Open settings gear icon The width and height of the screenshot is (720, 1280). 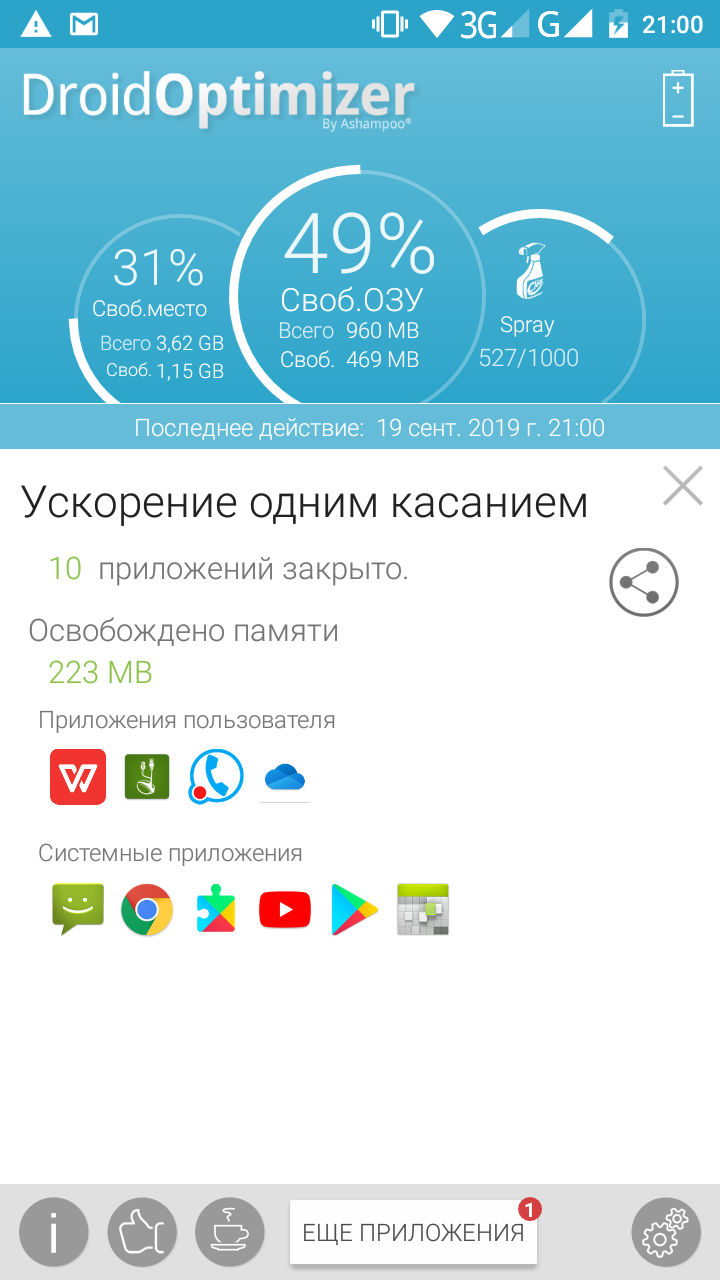666,1232
